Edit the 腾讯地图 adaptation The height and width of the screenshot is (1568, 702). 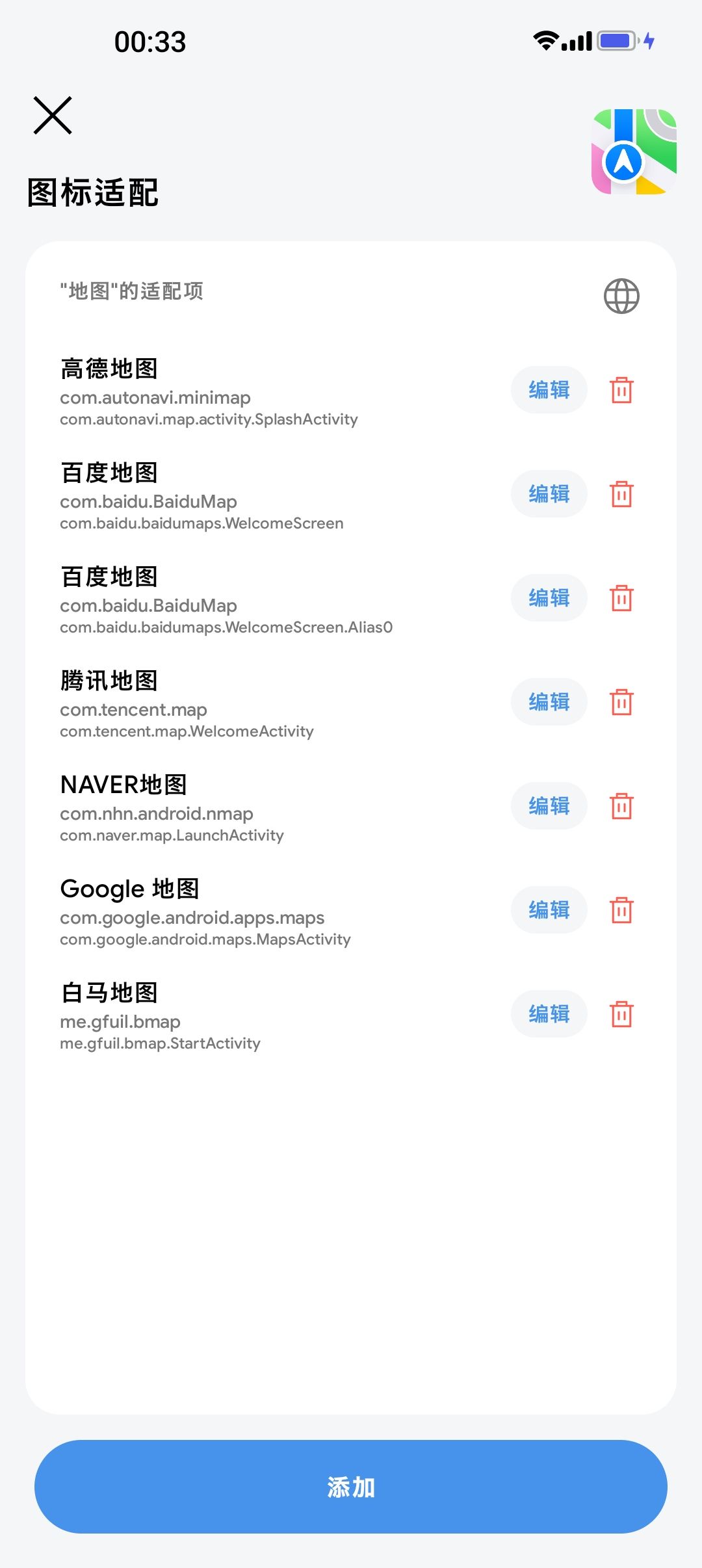tap(549, 702)
